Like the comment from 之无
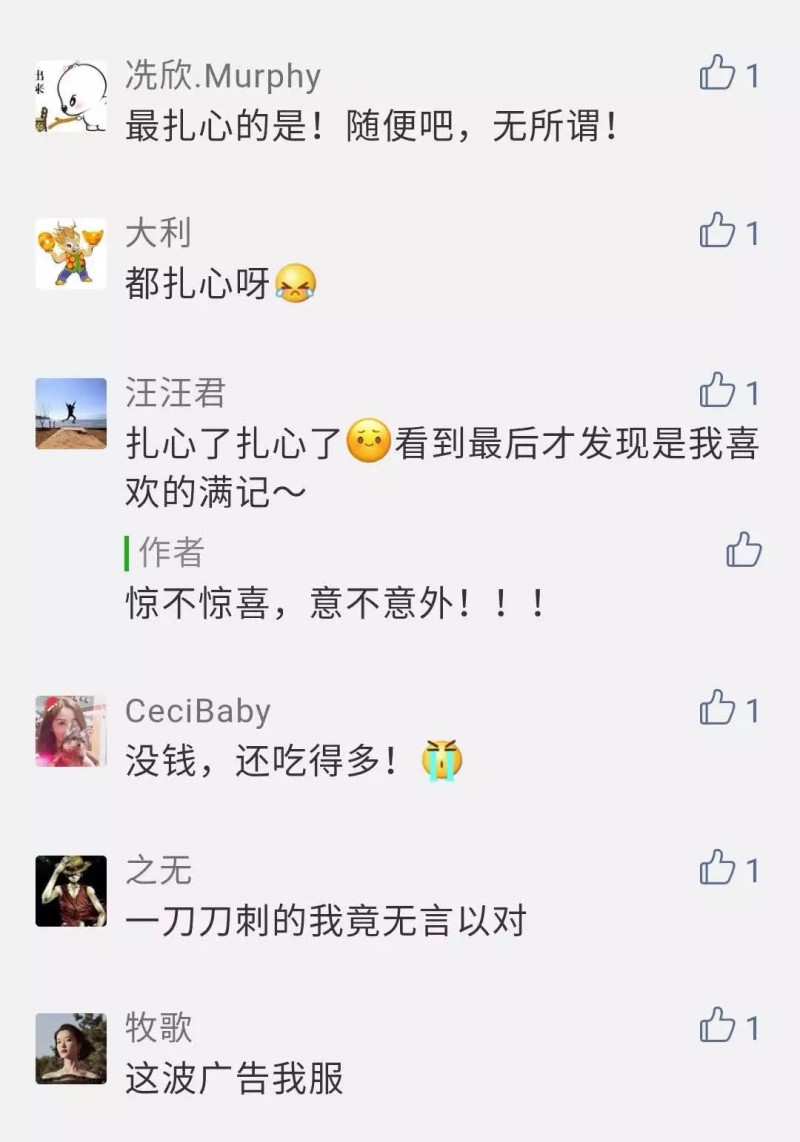The height and width of the screenshot is (1142, 800). coord(718,867)
